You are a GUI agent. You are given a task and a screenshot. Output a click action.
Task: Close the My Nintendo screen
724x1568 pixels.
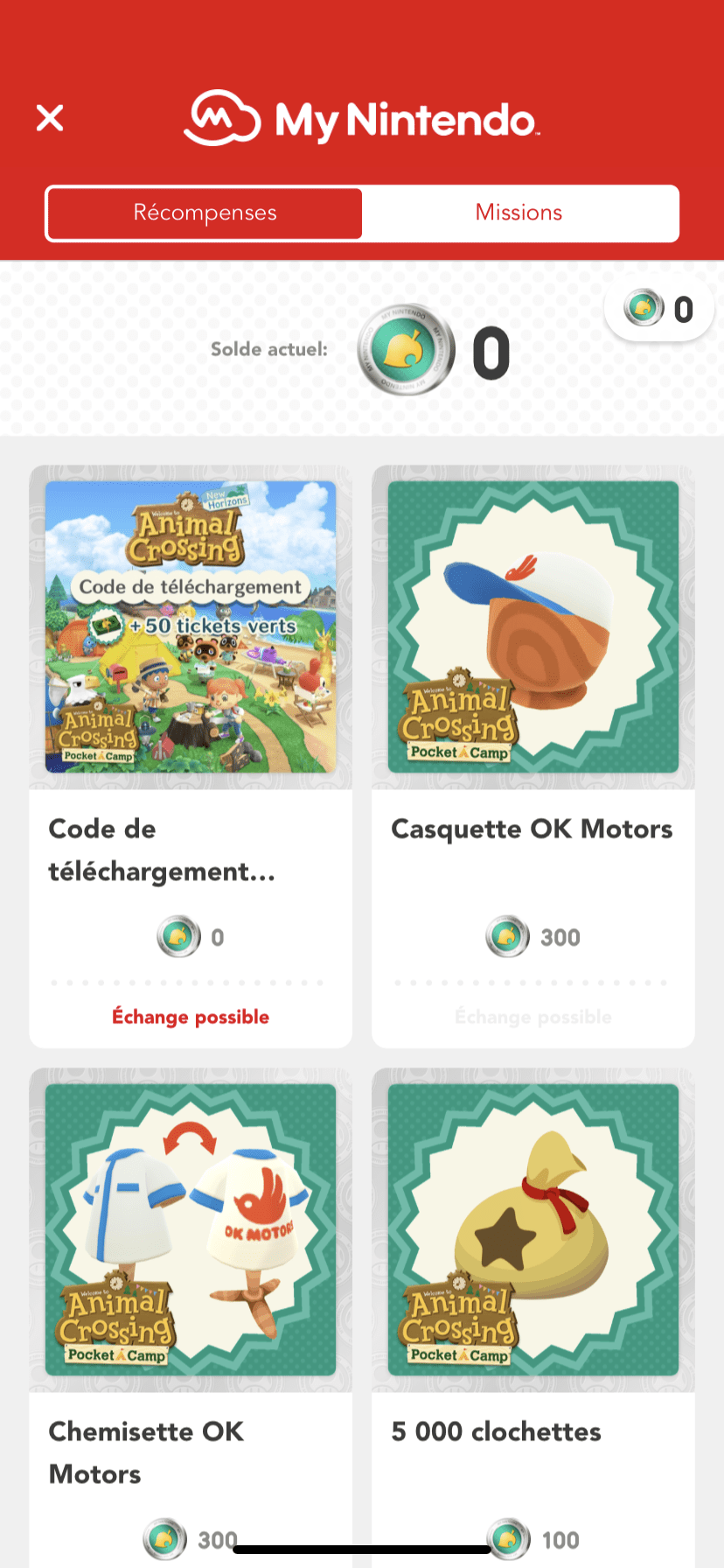click(x=50, y=117)
